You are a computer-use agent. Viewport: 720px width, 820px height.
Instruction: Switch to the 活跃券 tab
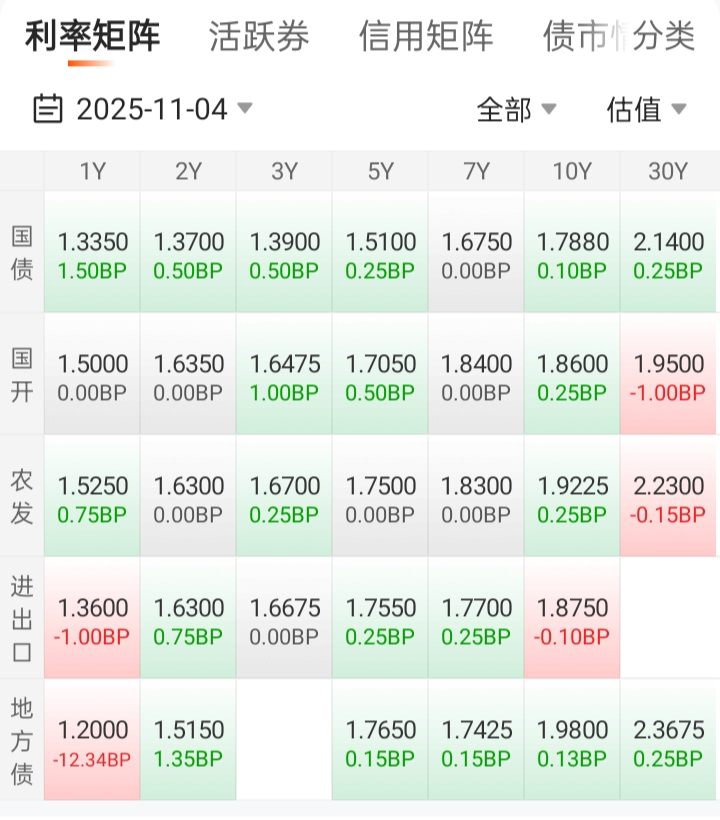tap(259, 38)
